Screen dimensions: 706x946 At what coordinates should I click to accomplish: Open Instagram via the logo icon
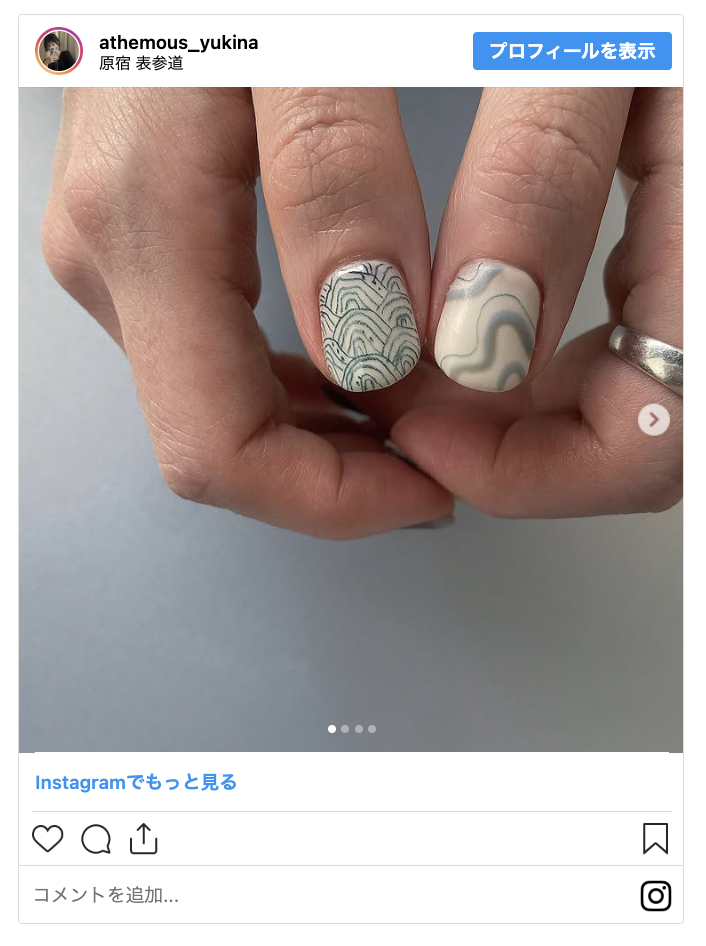click(x=655, y=895)
